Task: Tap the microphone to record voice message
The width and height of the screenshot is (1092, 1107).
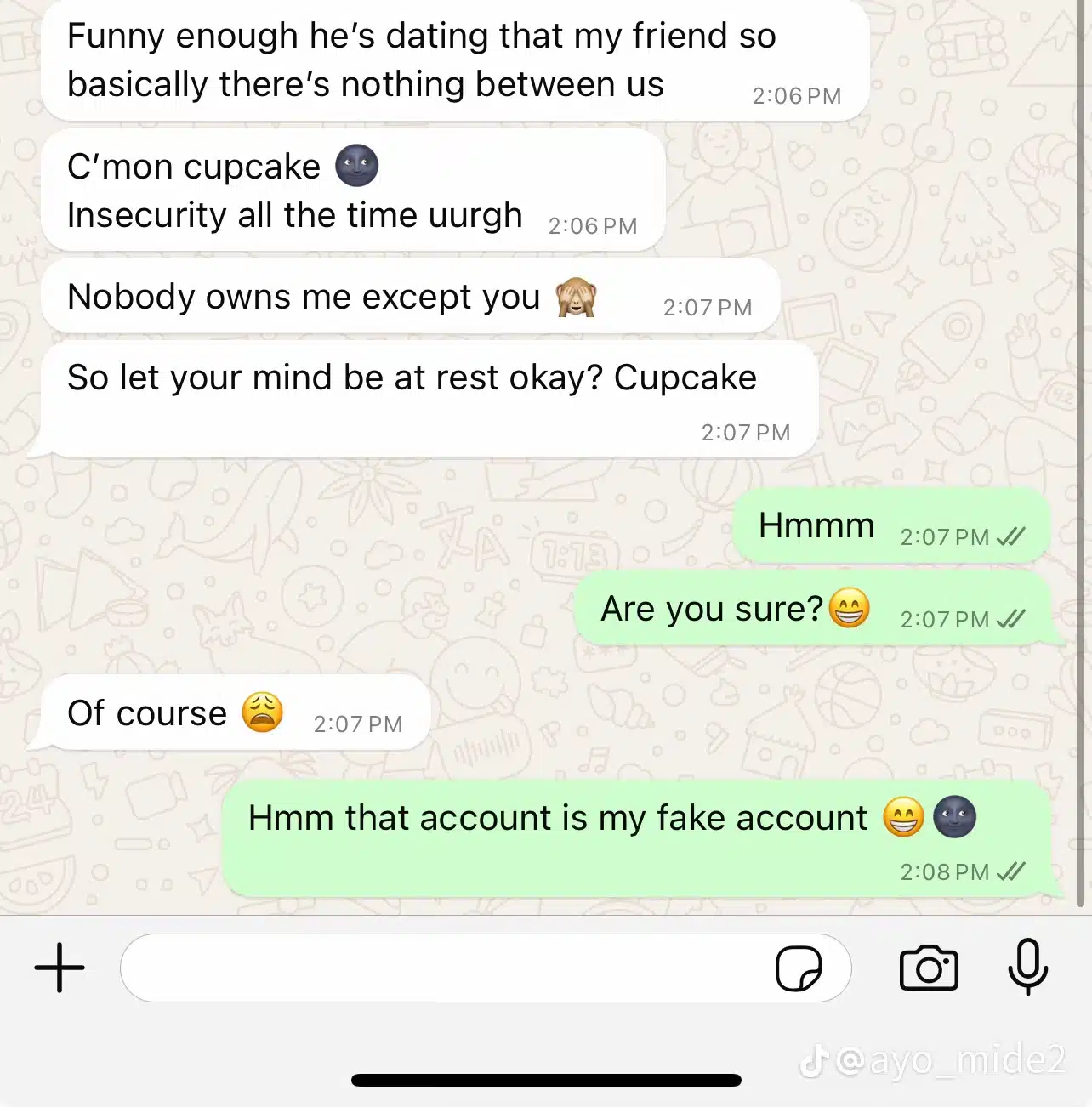Action: pos(1027,967)
